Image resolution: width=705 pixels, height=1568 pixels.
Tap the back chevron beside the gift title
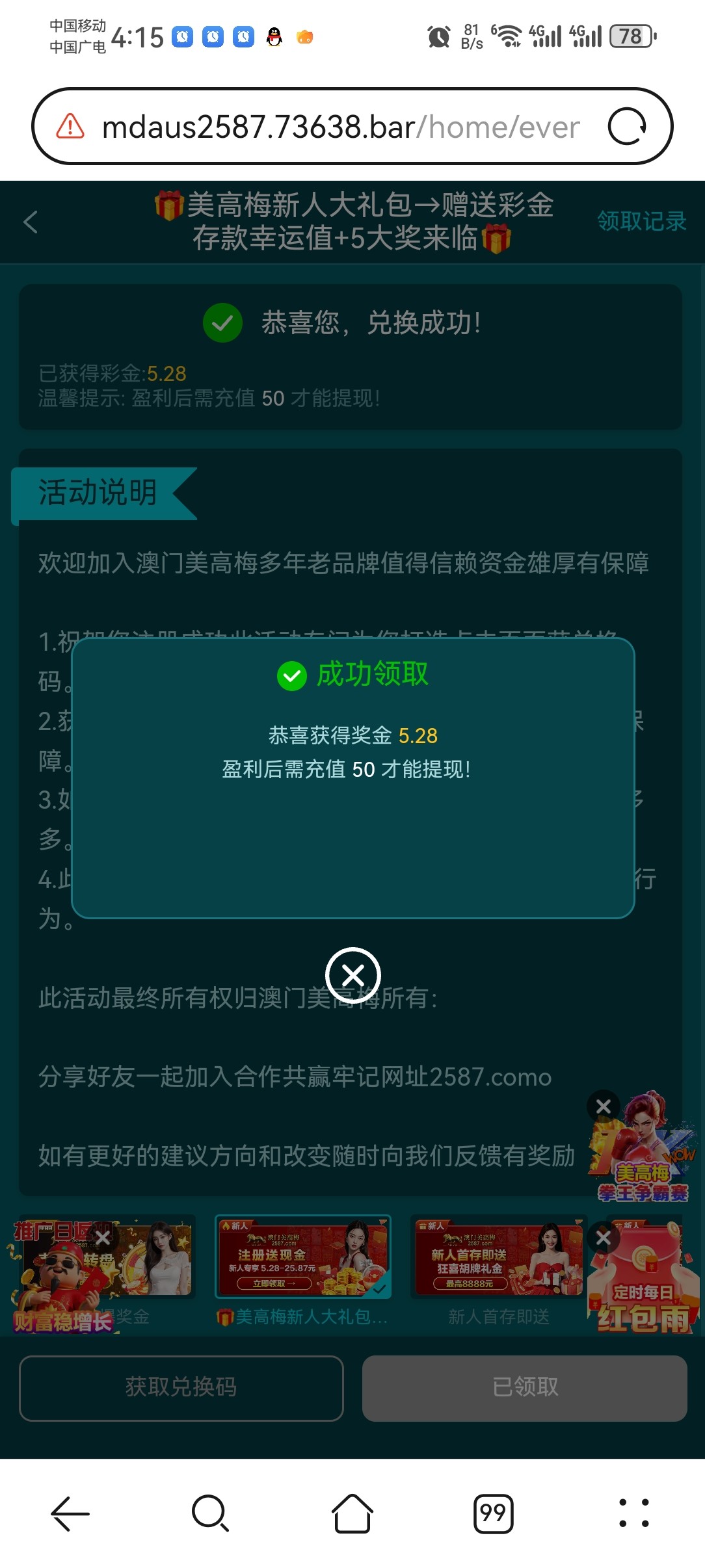tap(30, 222)
